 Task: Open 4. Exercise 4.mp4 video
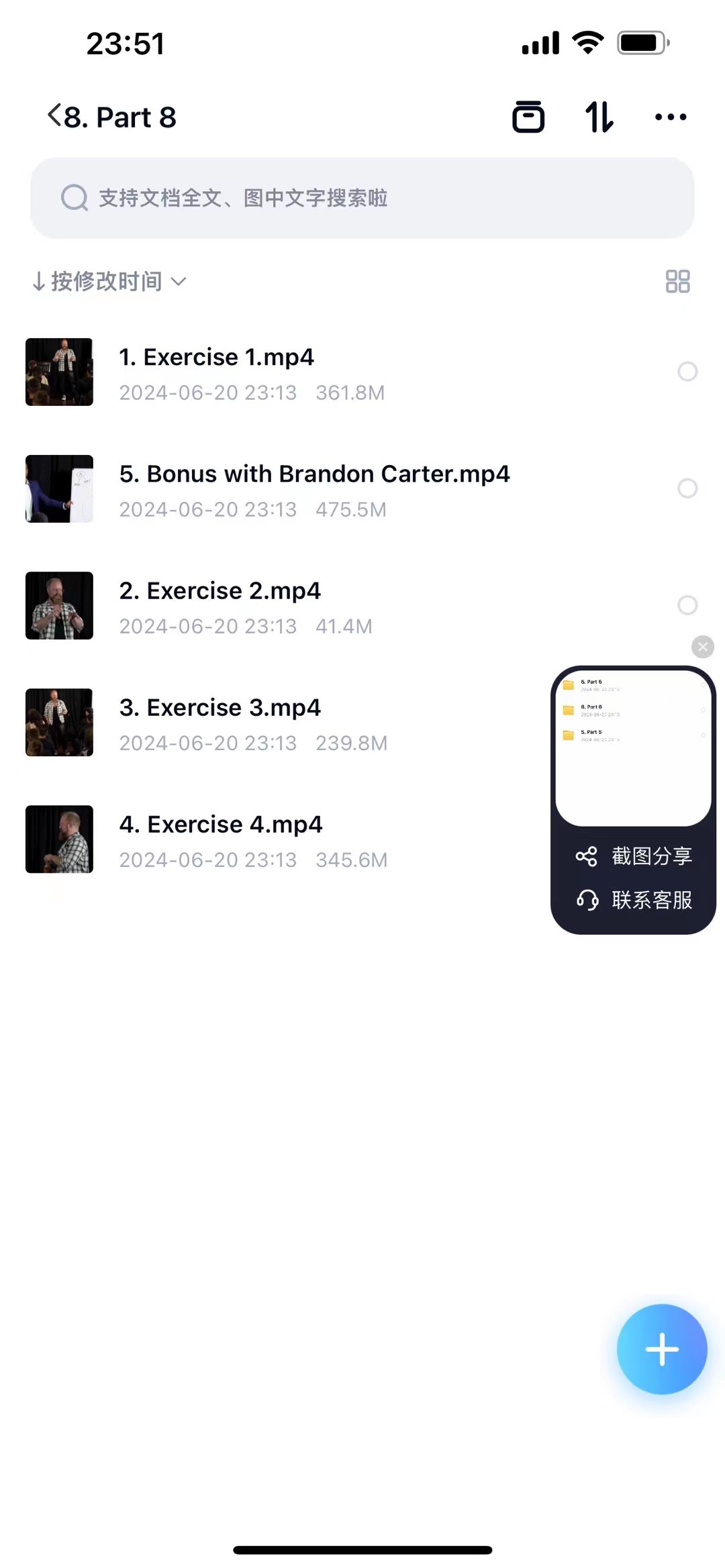(x=221, y=824)
